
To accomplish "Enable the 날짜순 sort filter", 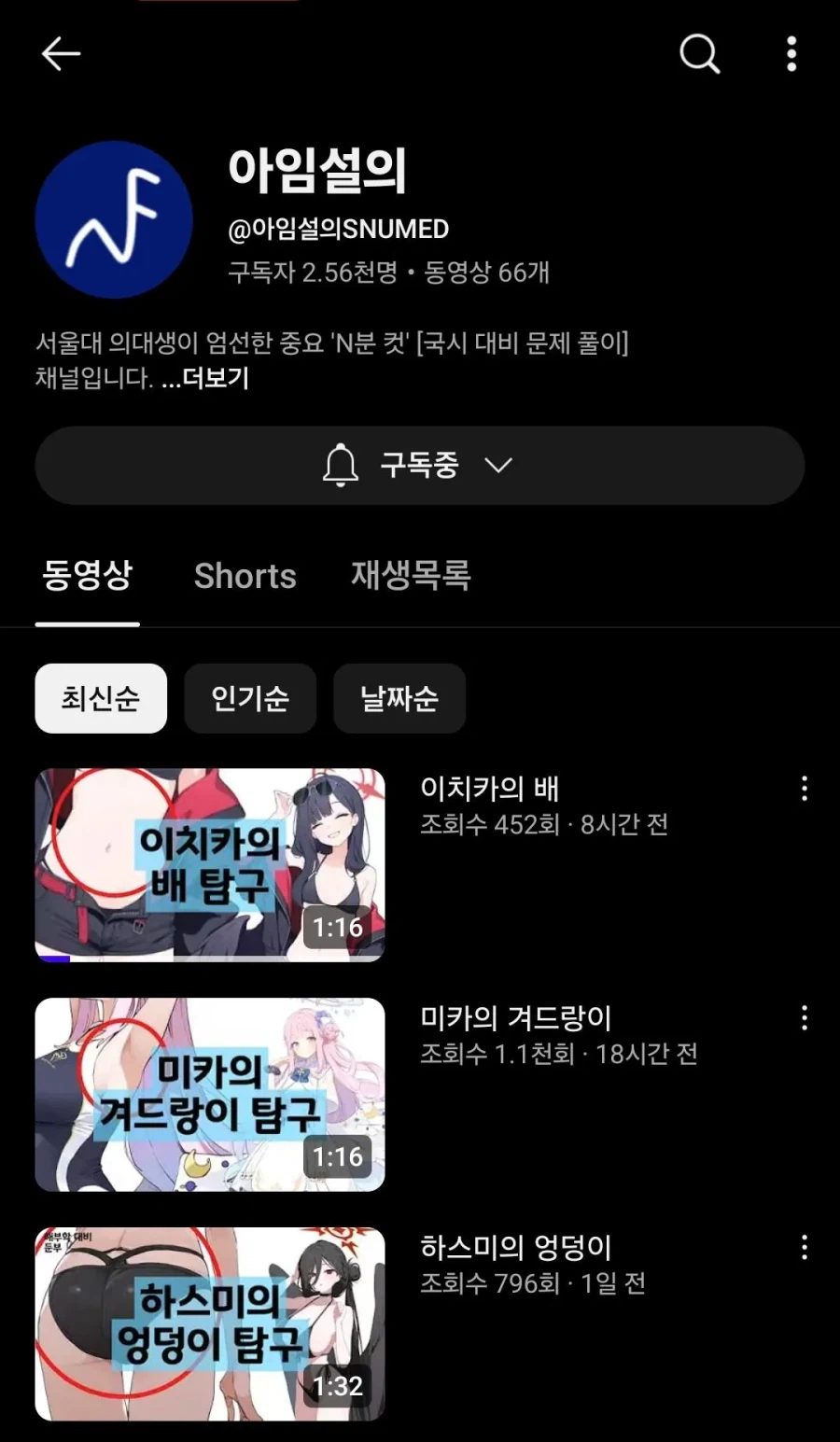I will [399, 698].
